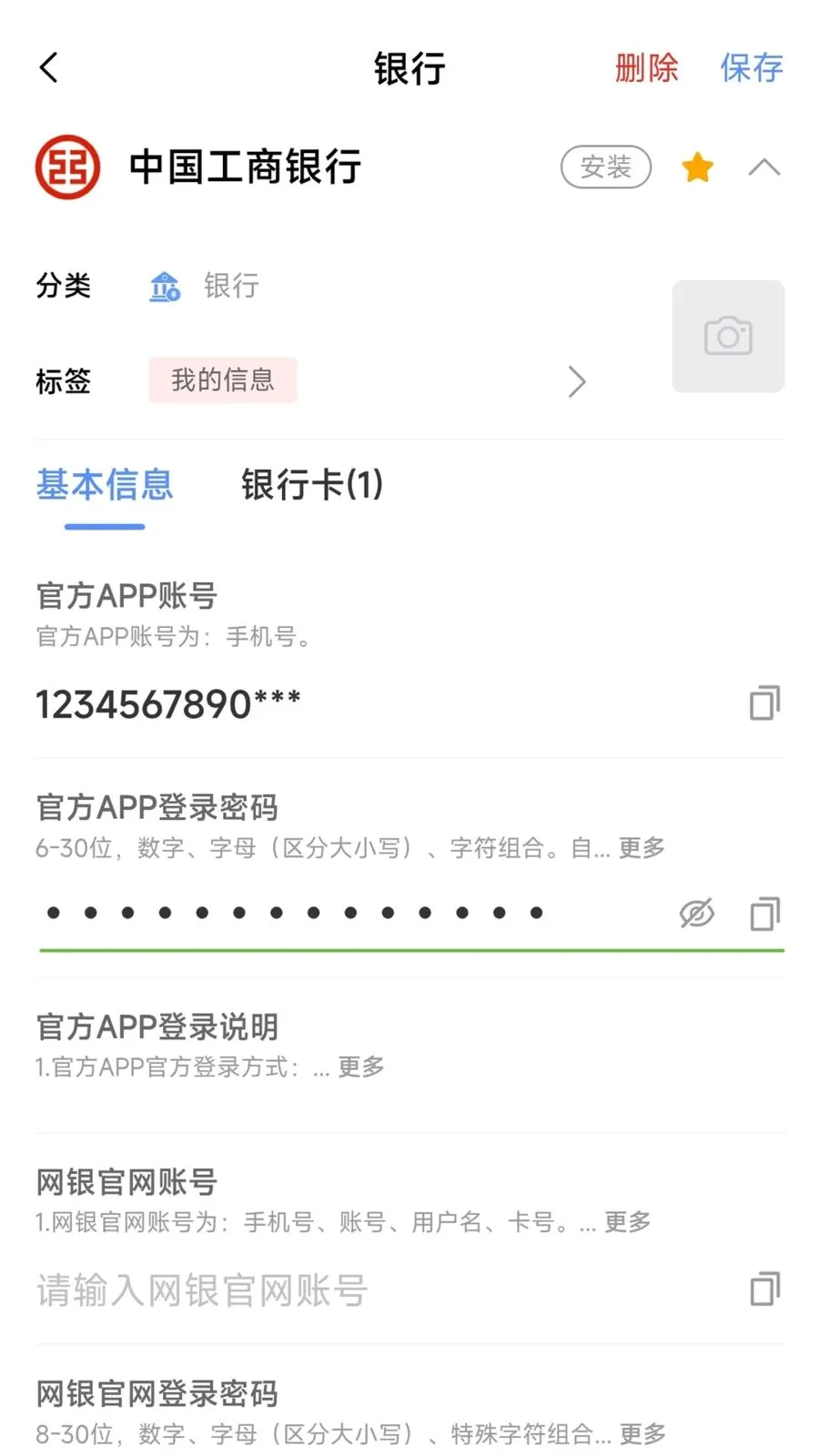Expand 更多 under 官方APP登录说明

coord(361,1067)
